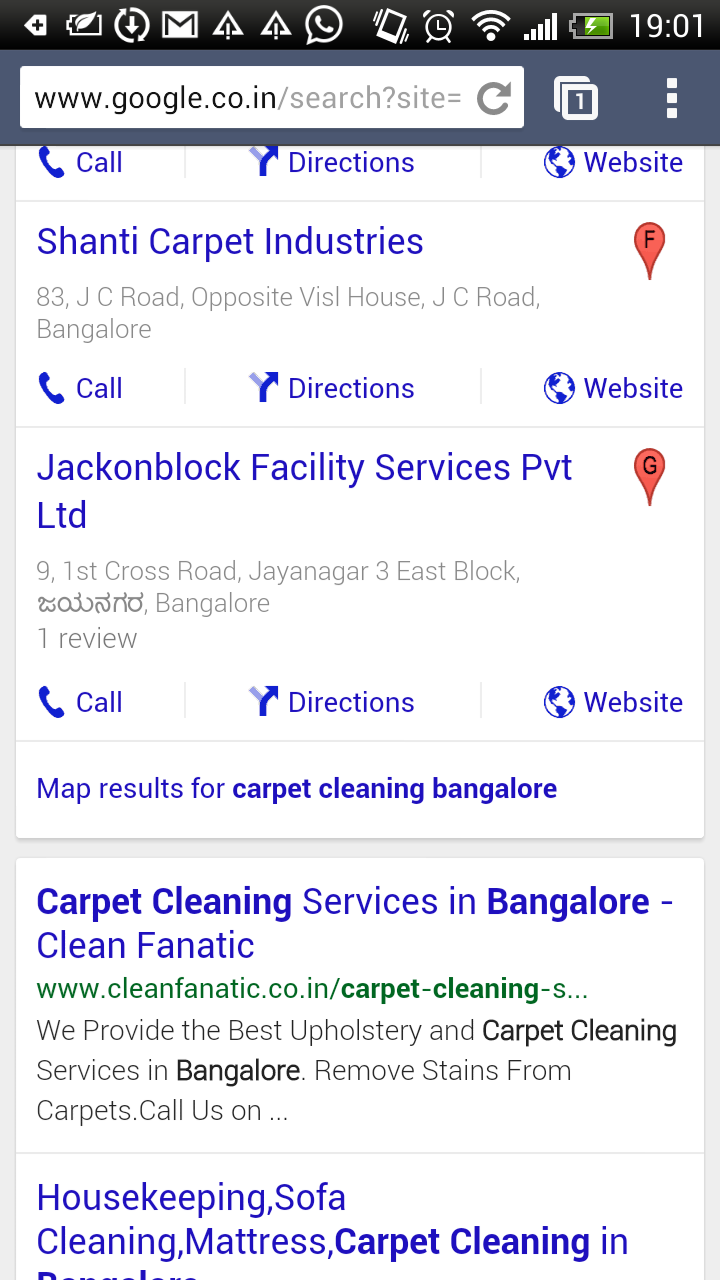Screen dimensions: 720x1280
Task: Visit Jackonblock Facility Services website
Action: [614, 702]
